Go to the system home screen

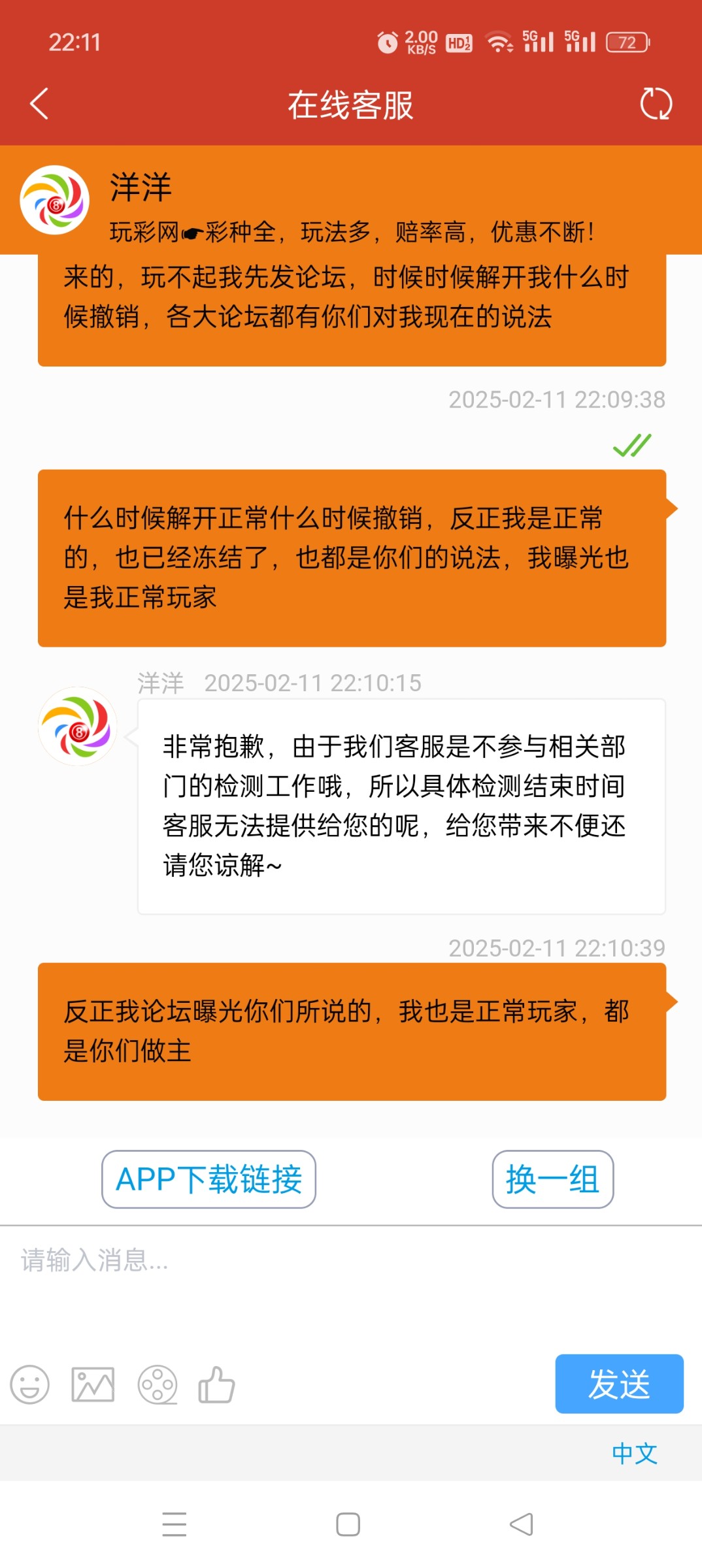coord(348,1524)
